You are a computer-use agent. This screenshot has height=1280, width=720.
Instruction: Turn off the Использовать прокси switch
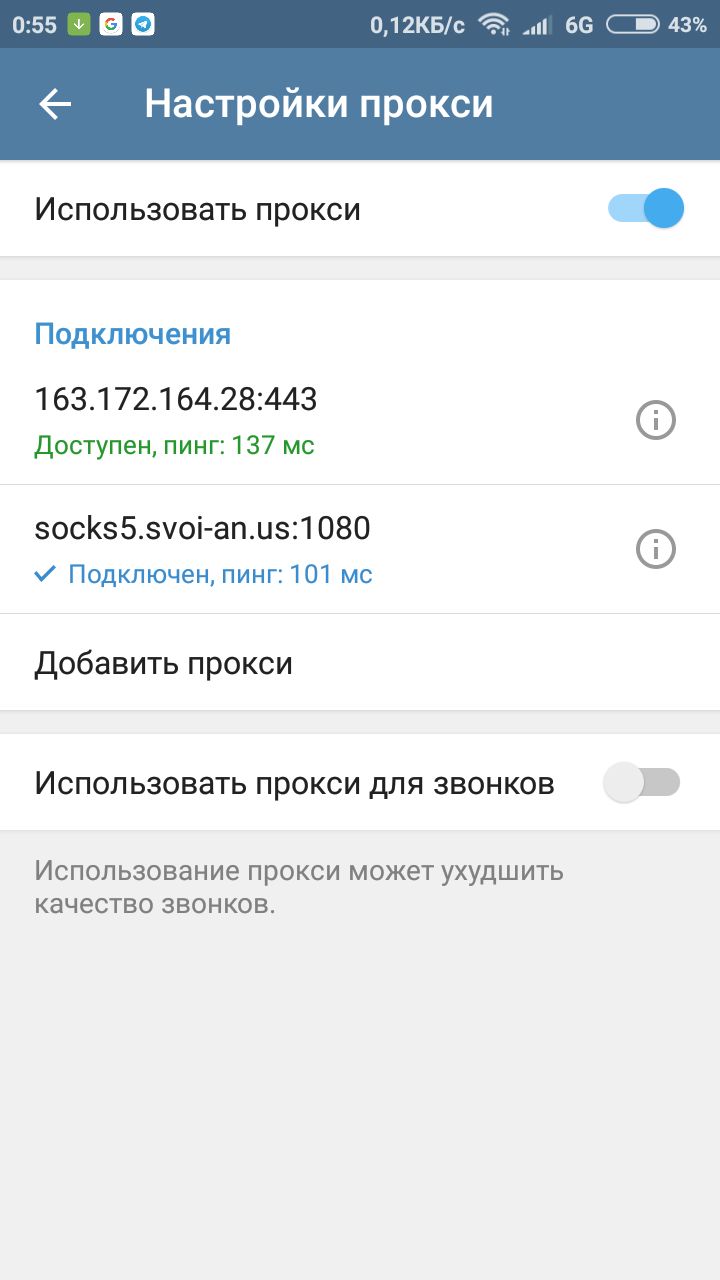645,209
